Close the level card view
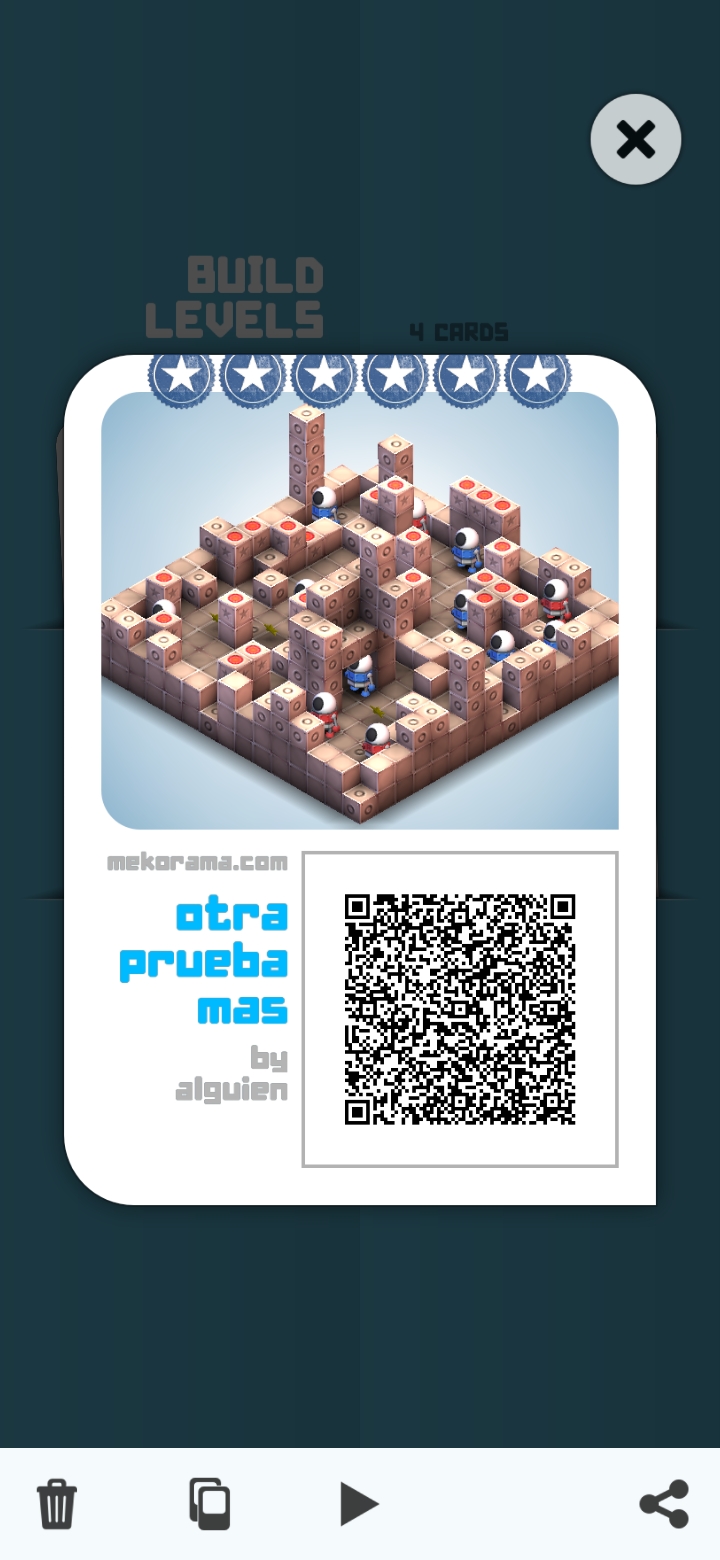This screenshot has height=1560, width=720. click(x=636, y=140)
